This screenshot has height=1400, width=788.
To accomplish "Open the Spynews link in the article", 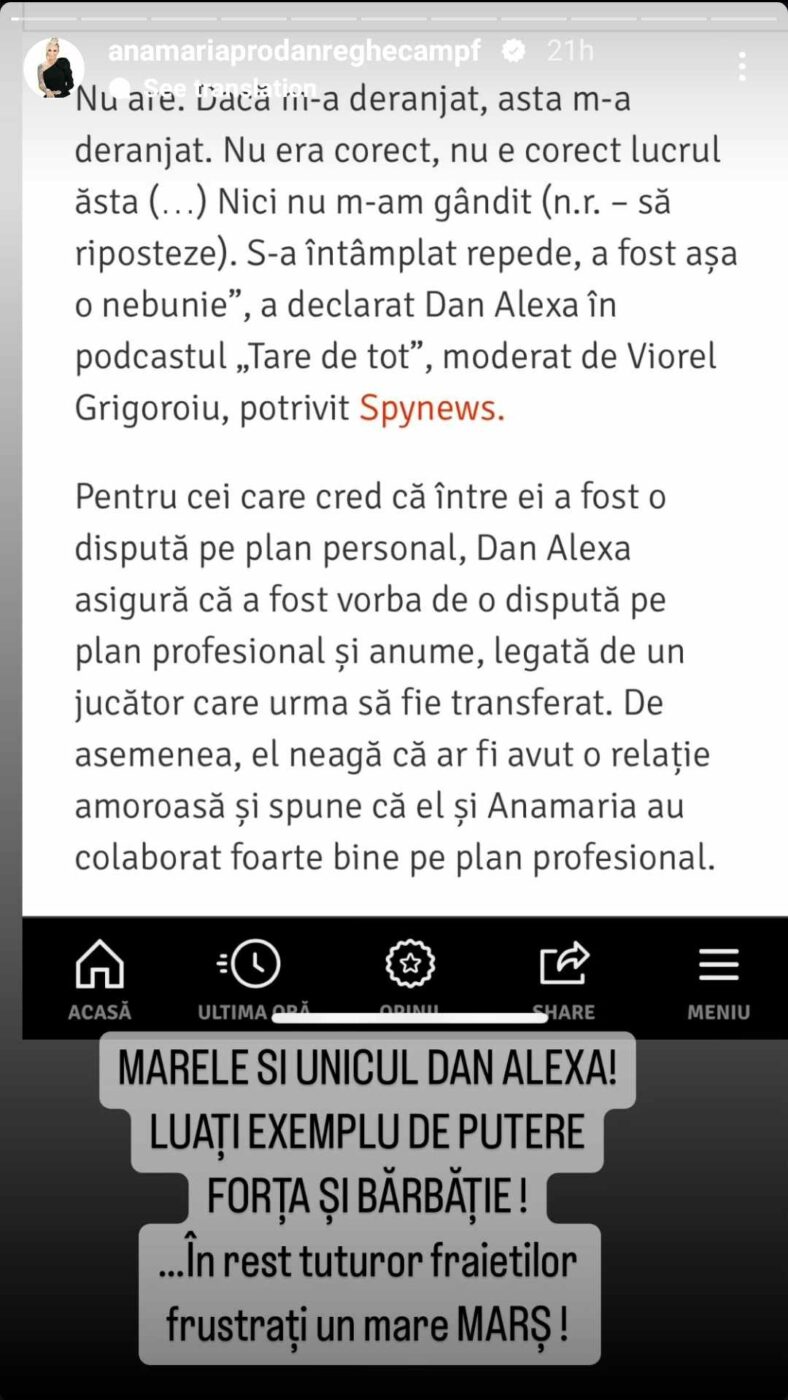I will coord(430,407).
